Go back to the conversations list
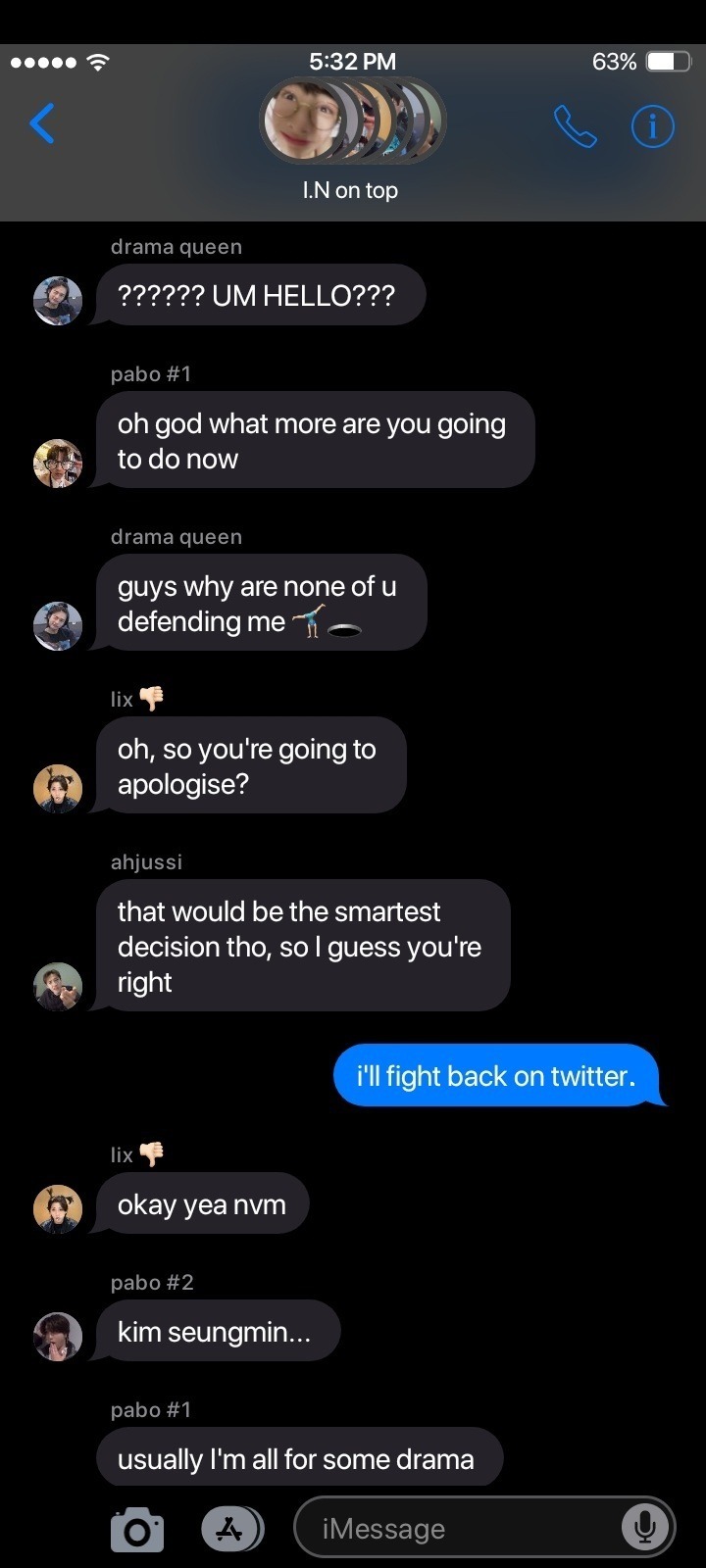Image resolution: width=706 pixels, height=1568 pixels. point(42,124)
